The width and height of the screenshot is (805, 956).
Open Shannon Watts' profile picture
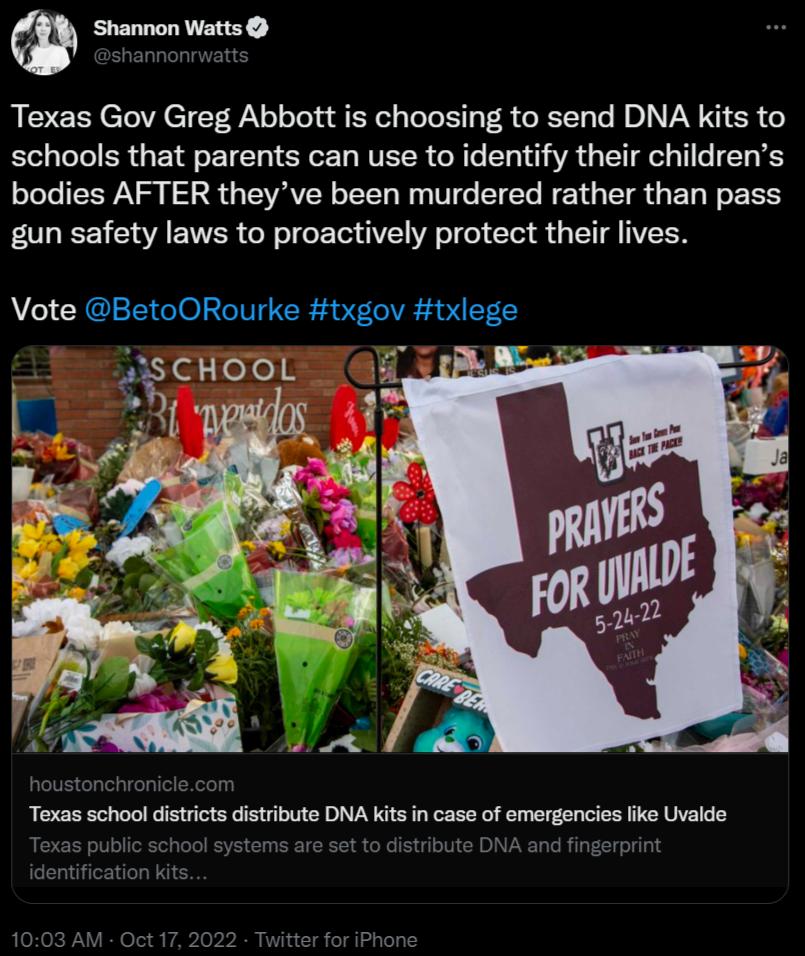pos(44,42)
